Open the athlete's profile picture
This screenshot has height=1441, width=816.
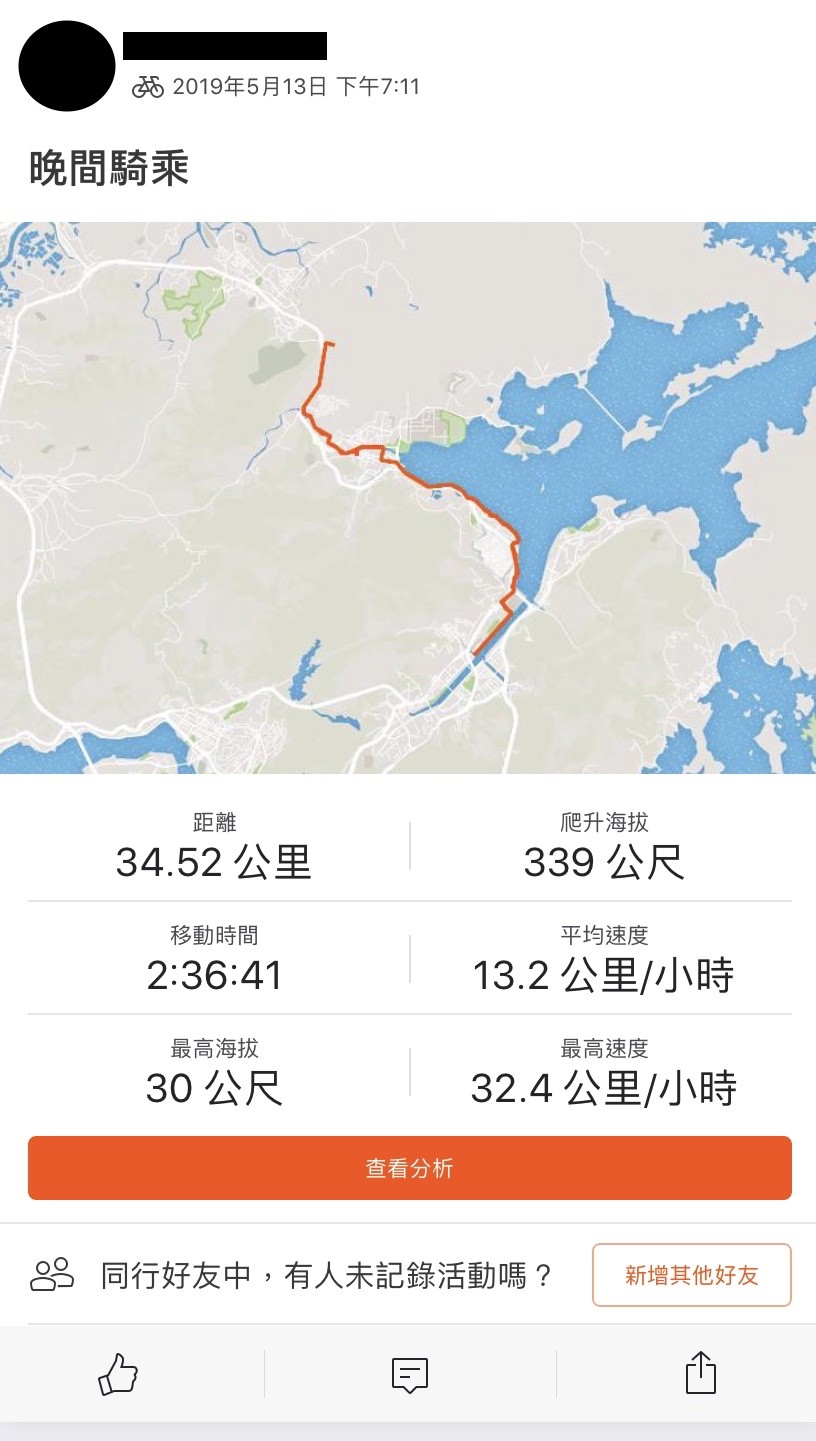click(x=67, y=67)
